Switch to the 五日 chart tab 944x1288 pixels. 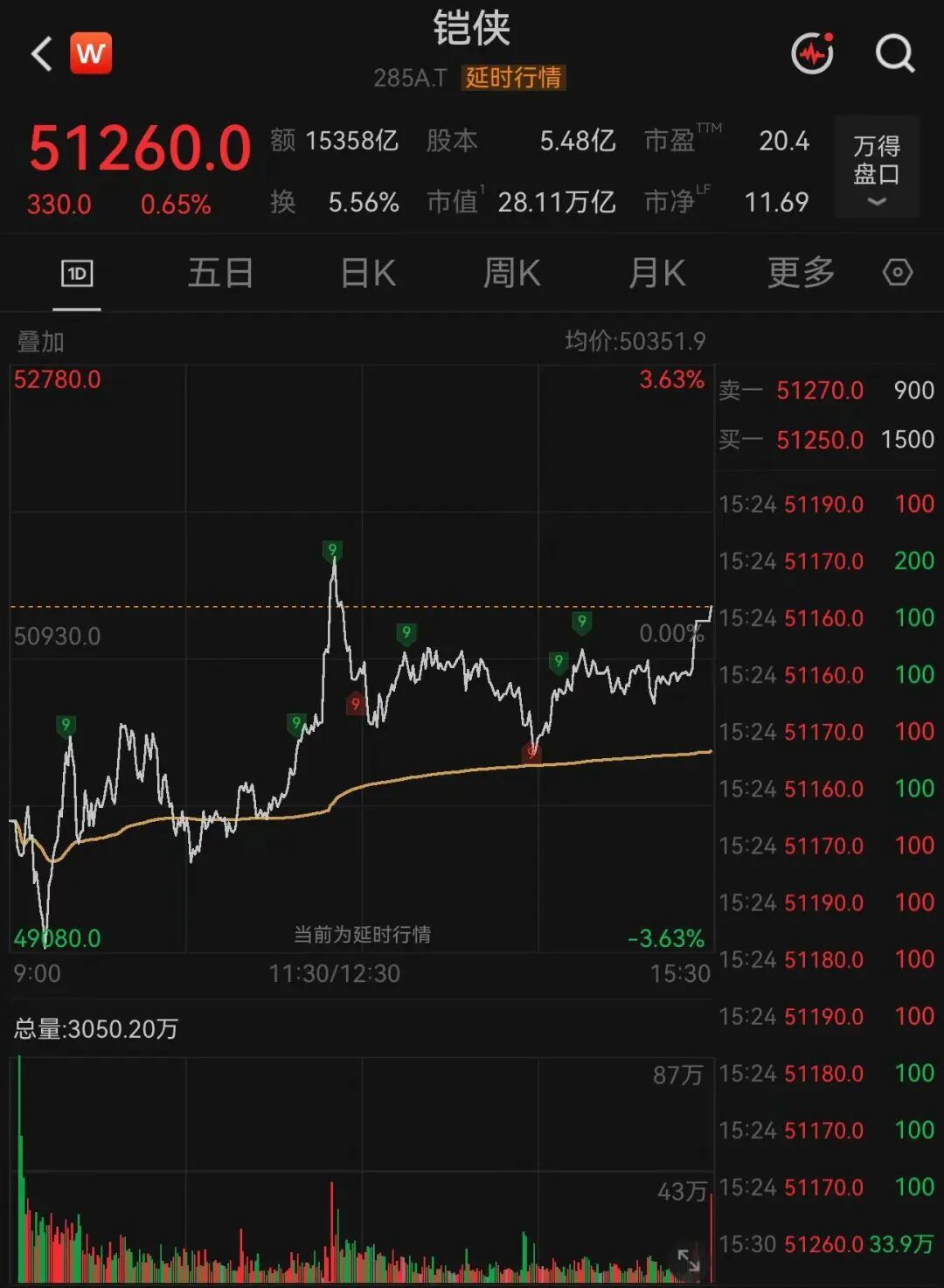coord(221,273)
